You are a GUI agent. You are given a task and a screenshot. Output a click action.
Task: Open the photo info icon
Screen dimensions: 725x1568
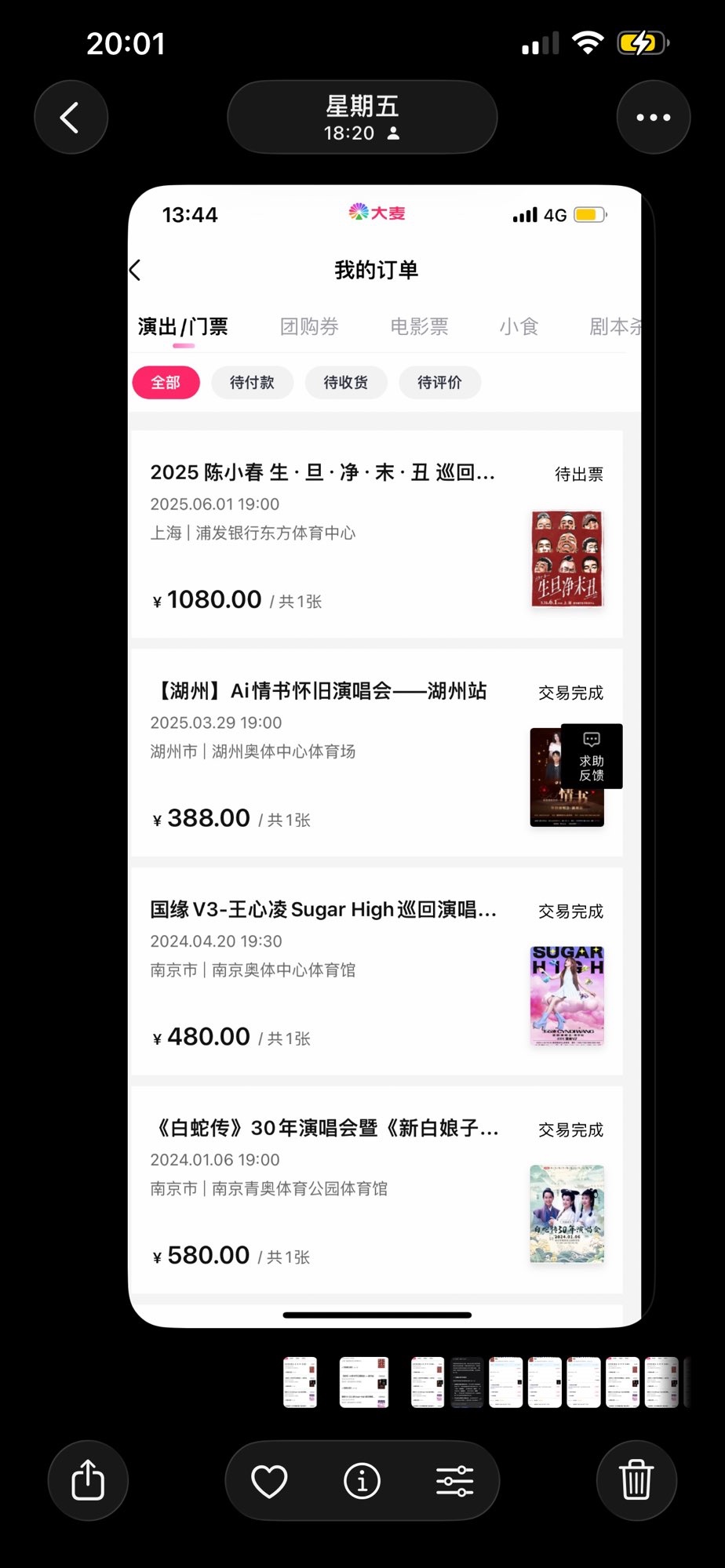pyautogui.click(x=362, y=1479)
